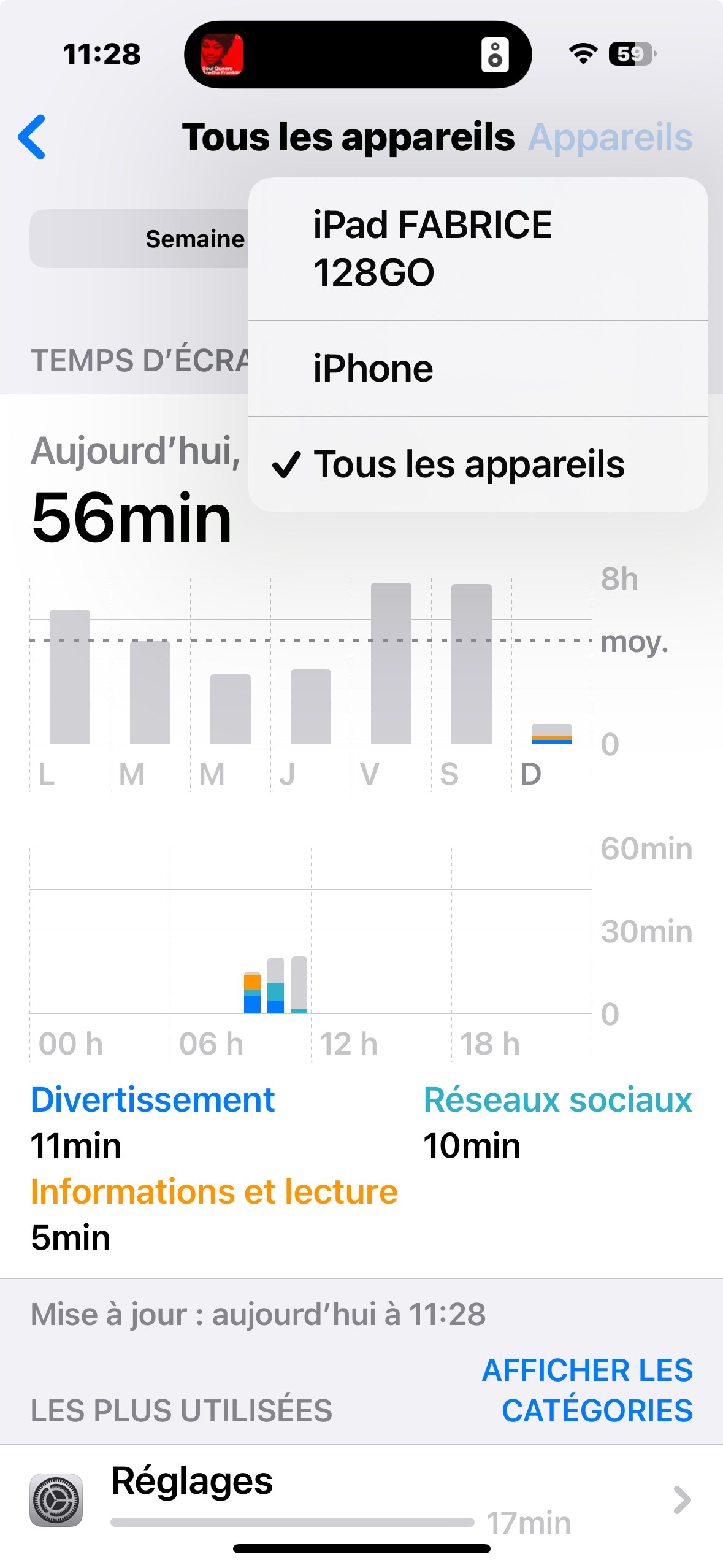Go back using the top-left arrow
Screen dimensions: 723x1568
click(32, 137)
